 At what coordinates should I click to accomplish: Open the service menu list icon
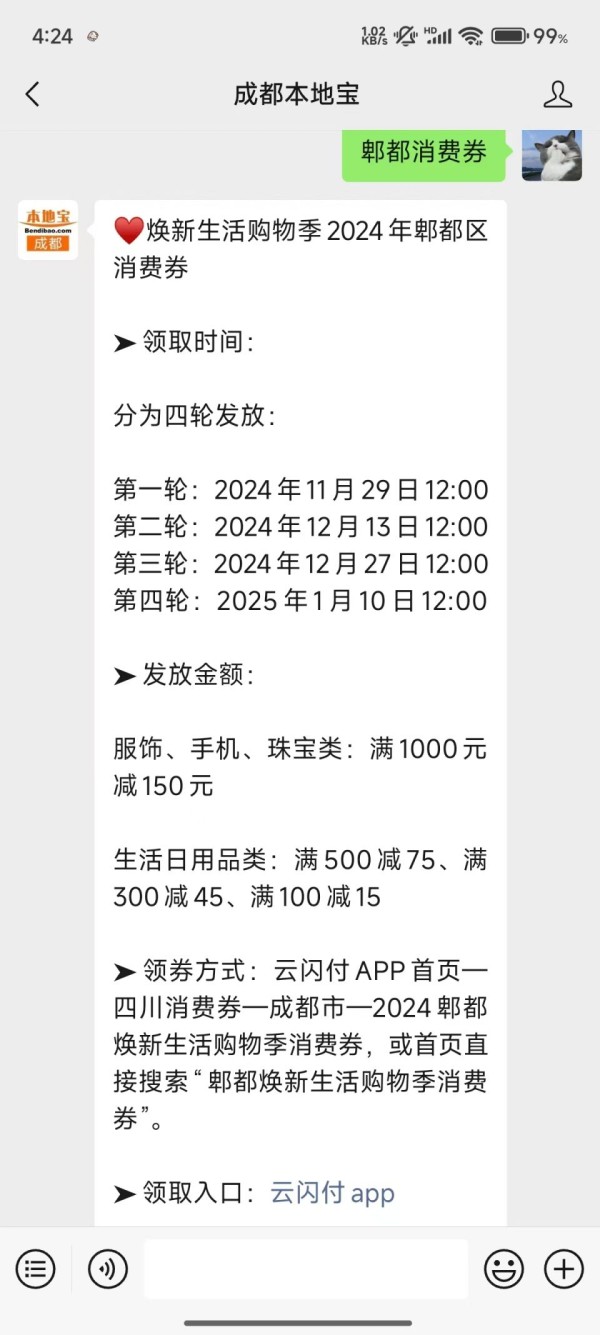35,1269
